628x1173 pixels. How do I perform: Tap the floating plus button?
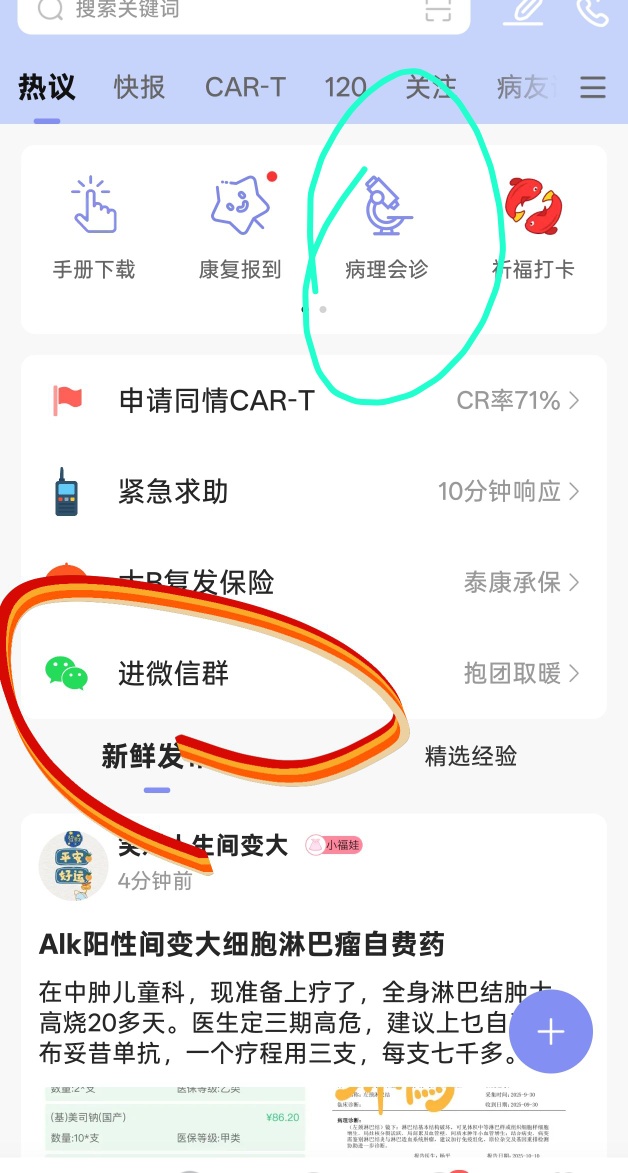click(551, 1032)
